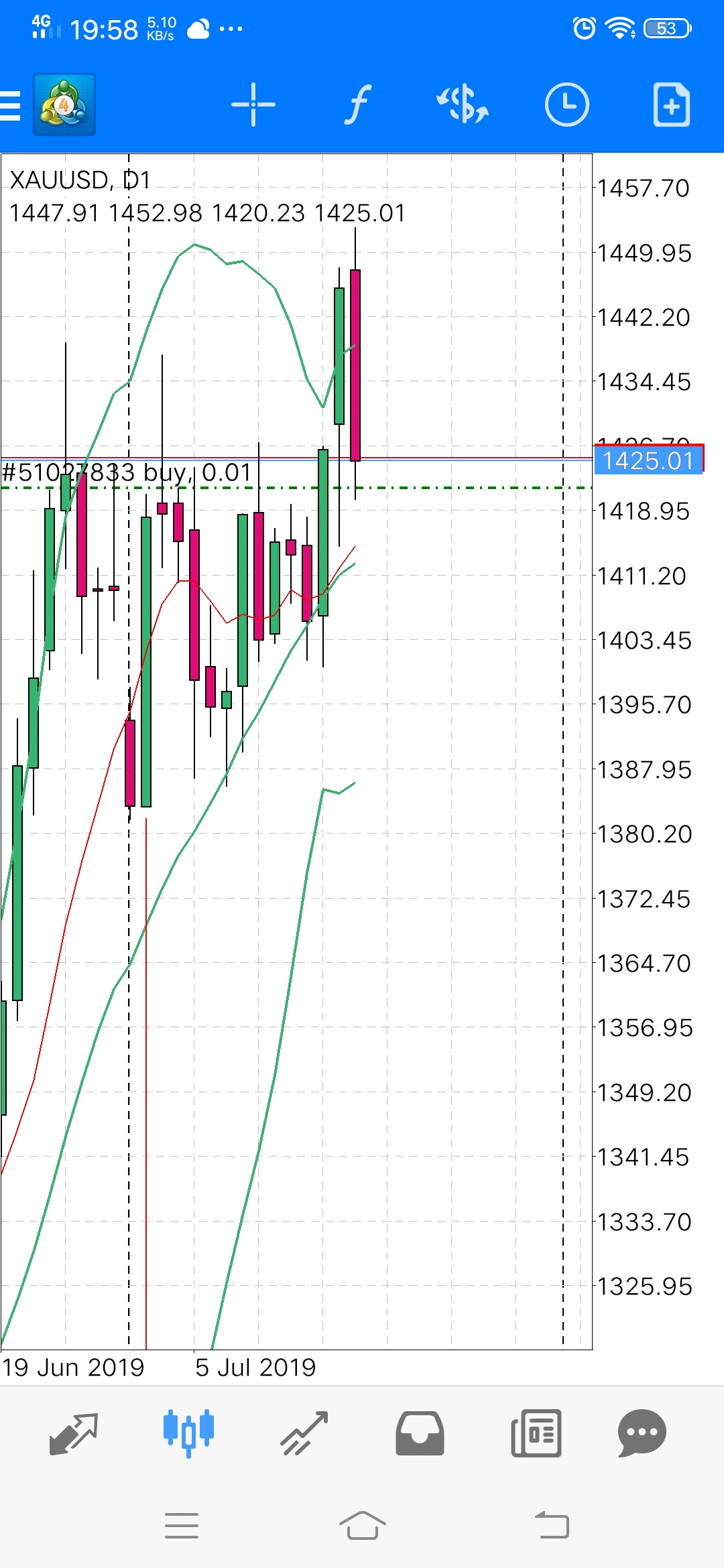
Task: Open the hamburger side menu
Action: (x=11, y=106)
